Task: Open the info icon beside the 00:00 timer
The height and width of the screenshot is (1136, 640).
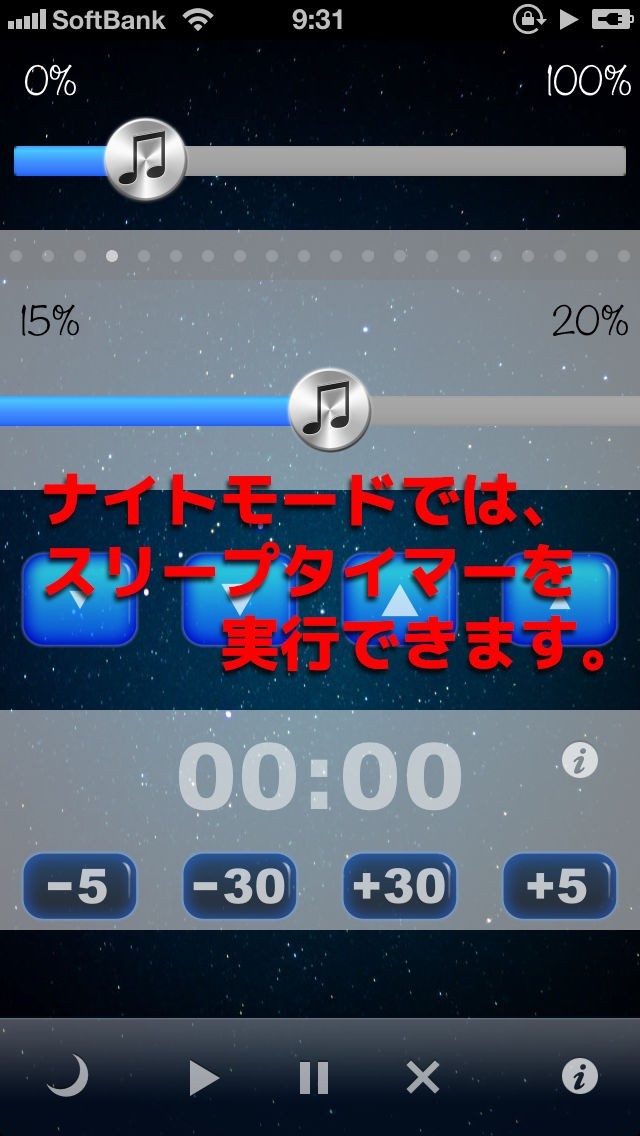Action: [580, 761]
